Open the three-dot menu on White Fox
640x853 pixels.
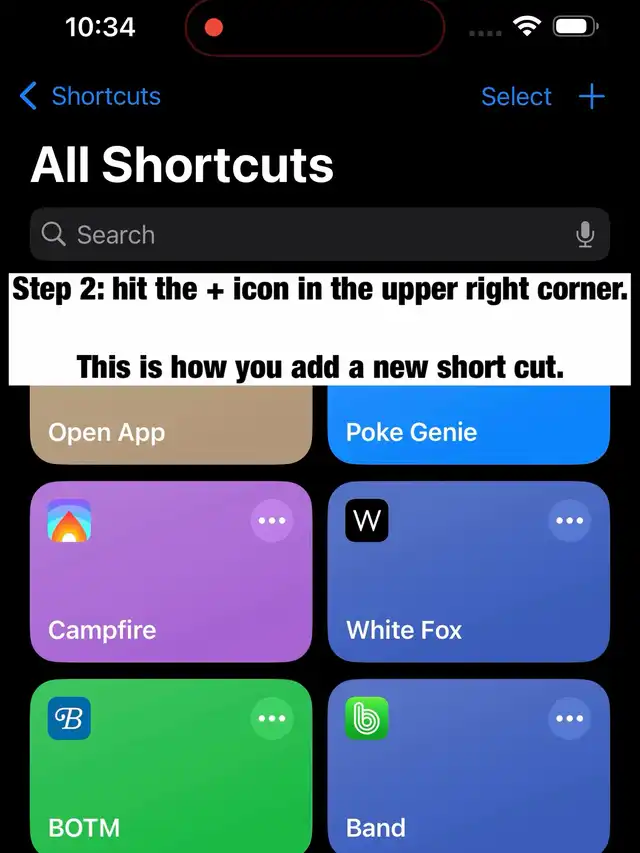coord(570,521)
